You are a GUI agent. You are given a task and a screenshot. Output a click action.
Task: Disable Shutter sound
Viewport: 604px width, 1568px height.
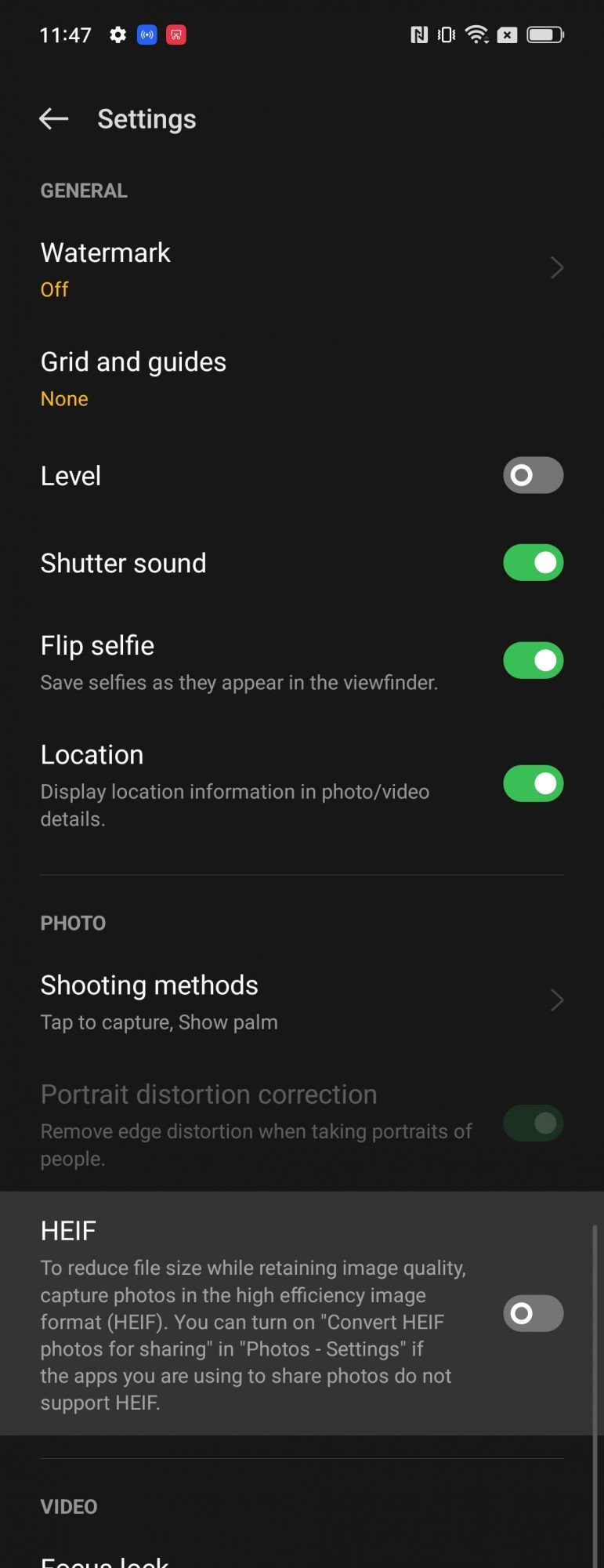click(533, 563)
